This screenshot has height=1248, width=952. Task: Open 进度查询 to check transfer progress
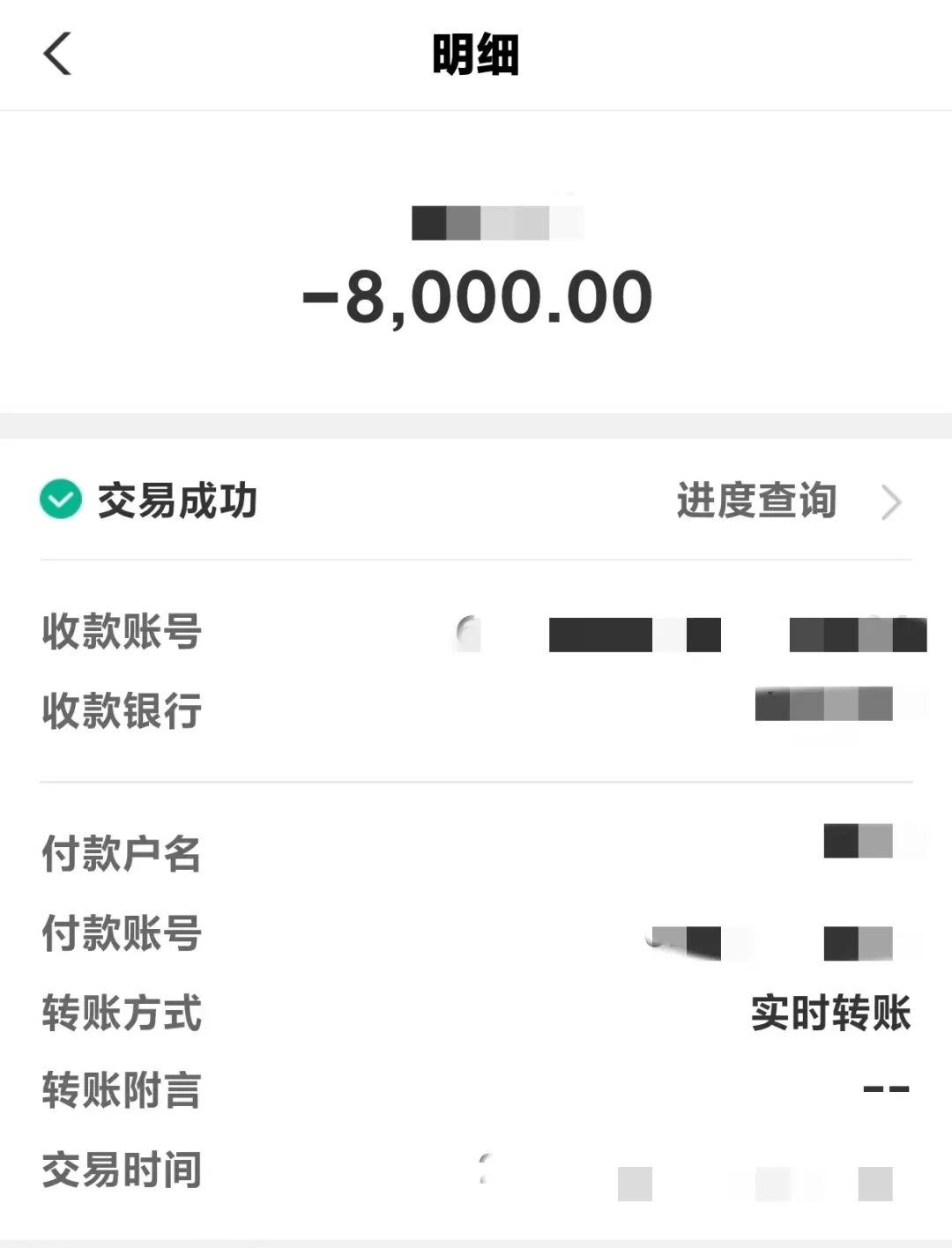(756, 501)
